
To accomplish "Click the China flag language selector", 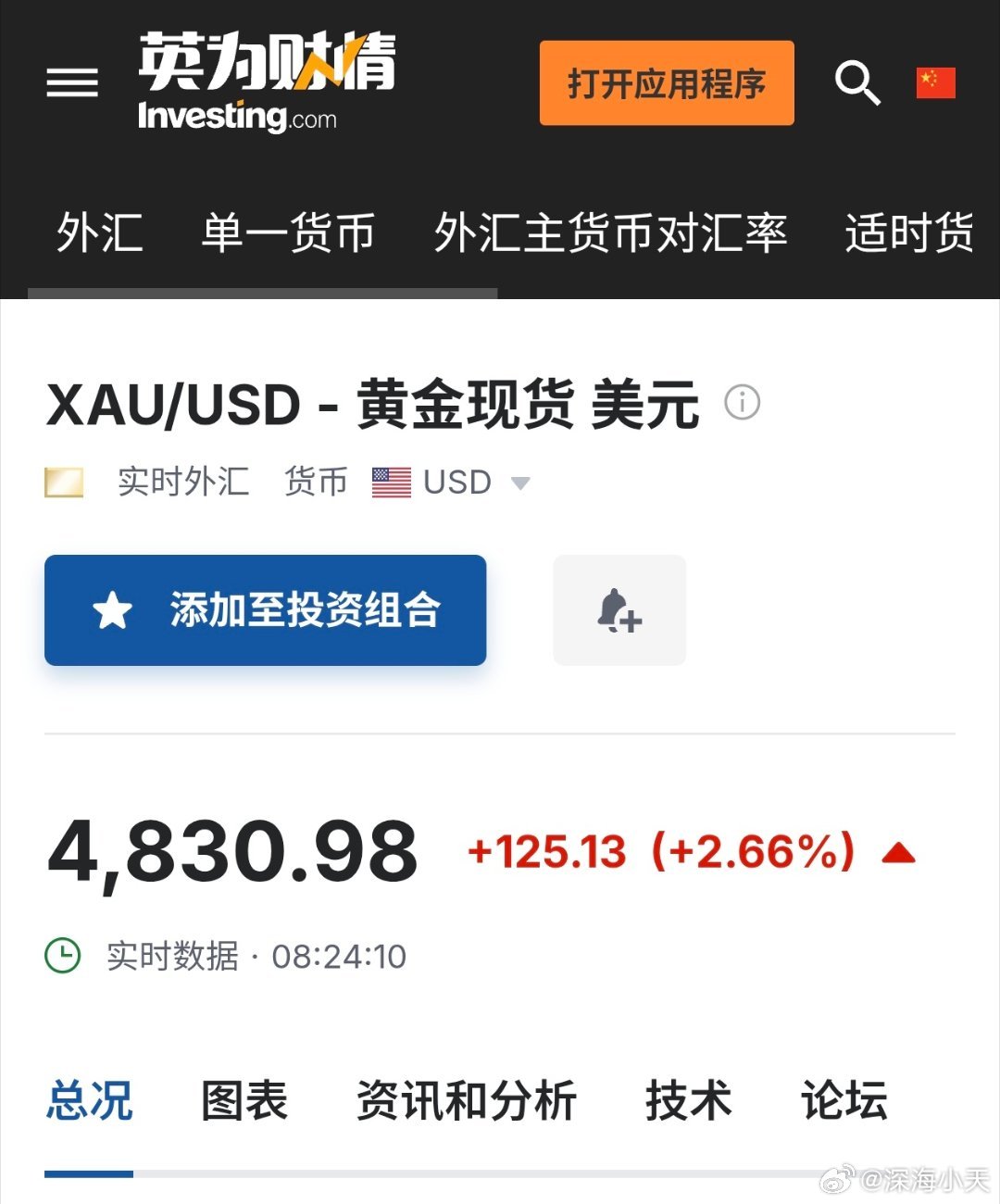I will pos(935,82).
